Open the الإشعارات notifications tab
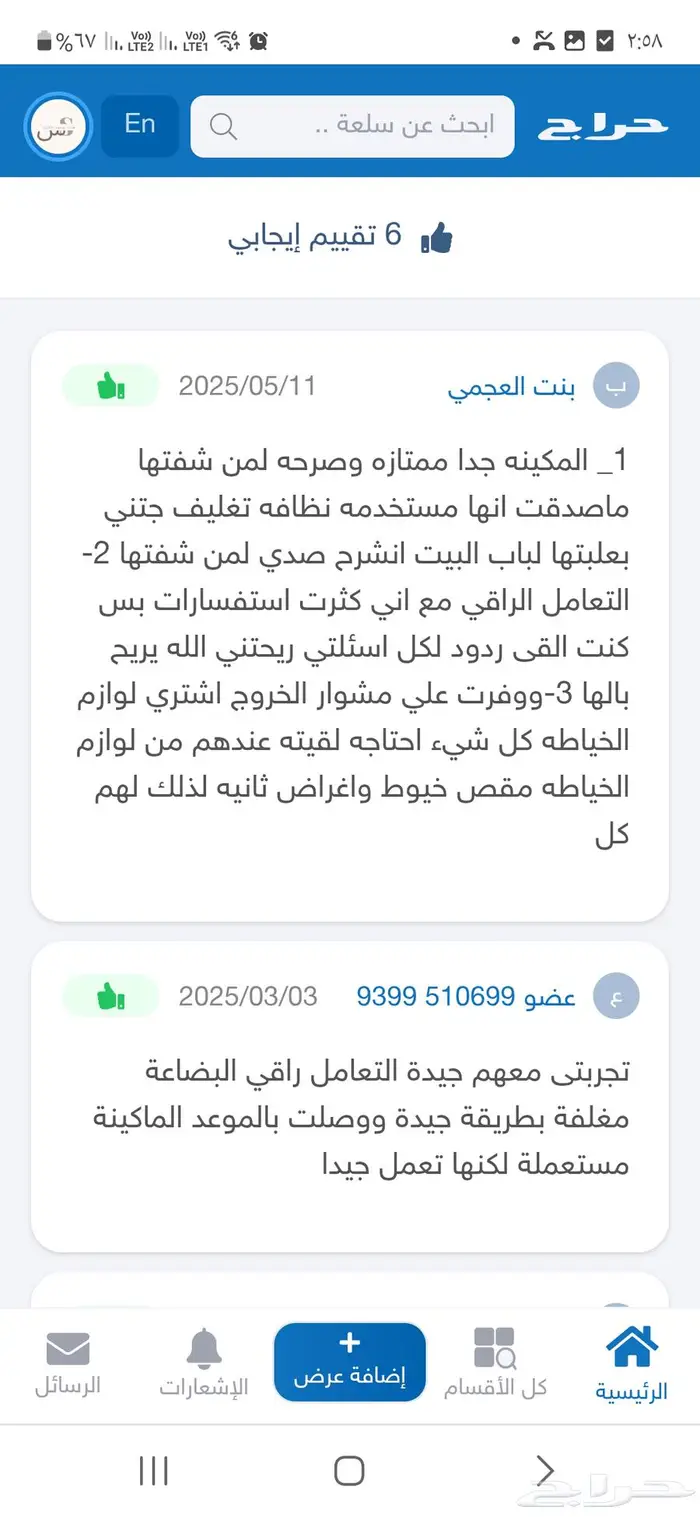 click(x=204, y=1364)
